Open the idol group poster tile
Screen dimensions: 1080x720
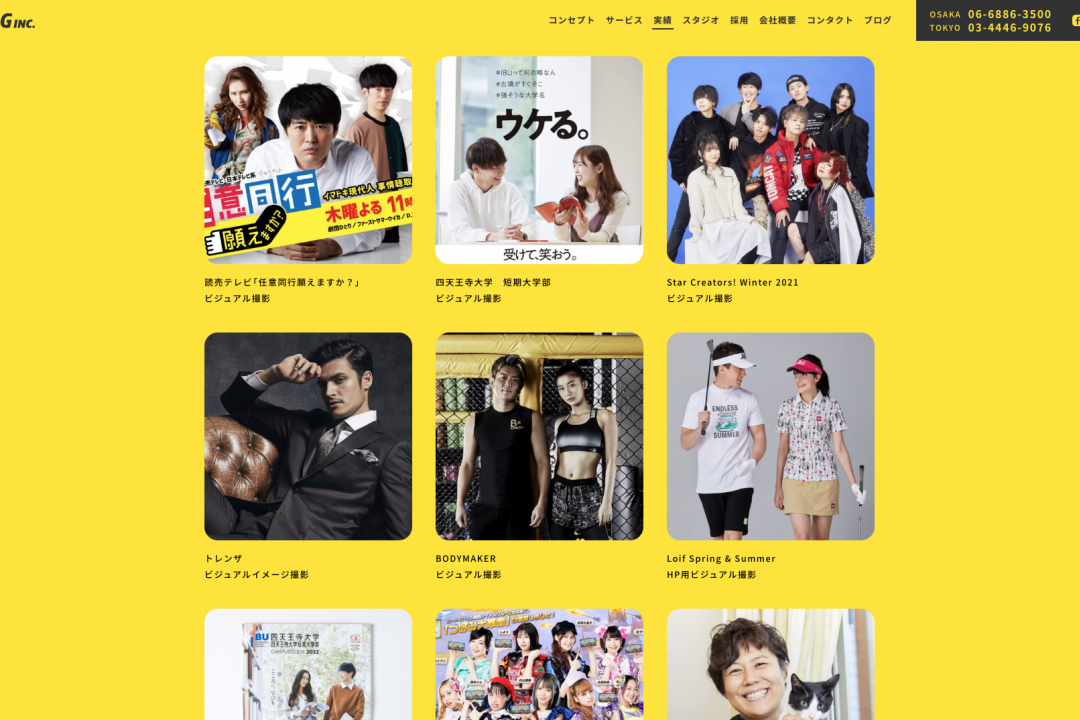click(539, 665)
